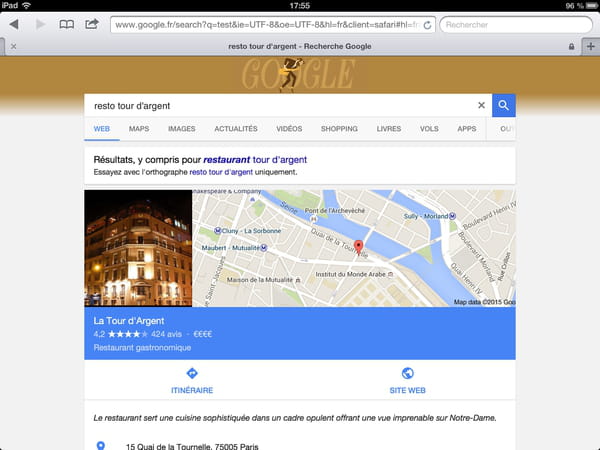
Task: Open the restaurant photo
Action: click(x=138, y=248)
